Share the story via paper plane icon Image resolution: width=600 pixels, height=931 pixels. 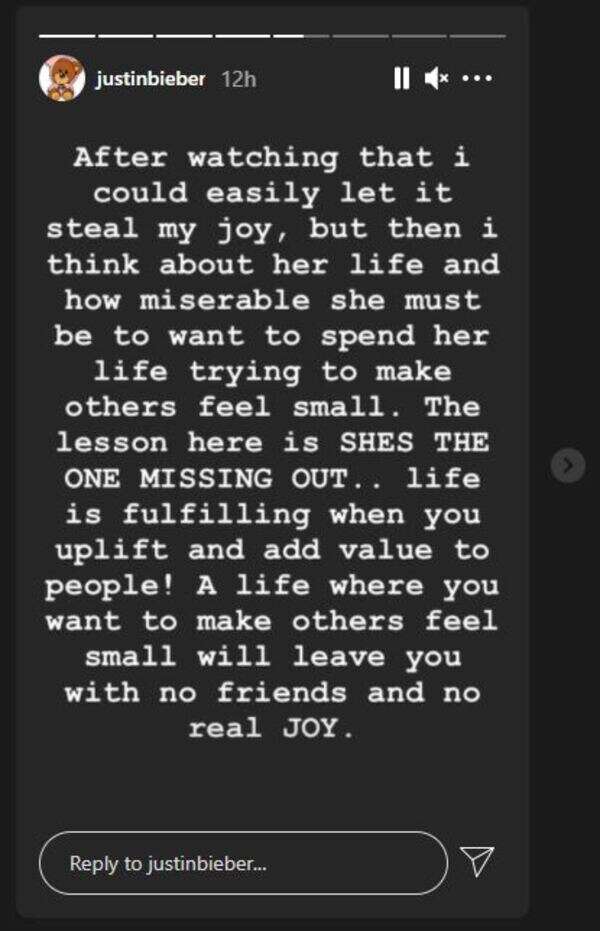(477, 862)
